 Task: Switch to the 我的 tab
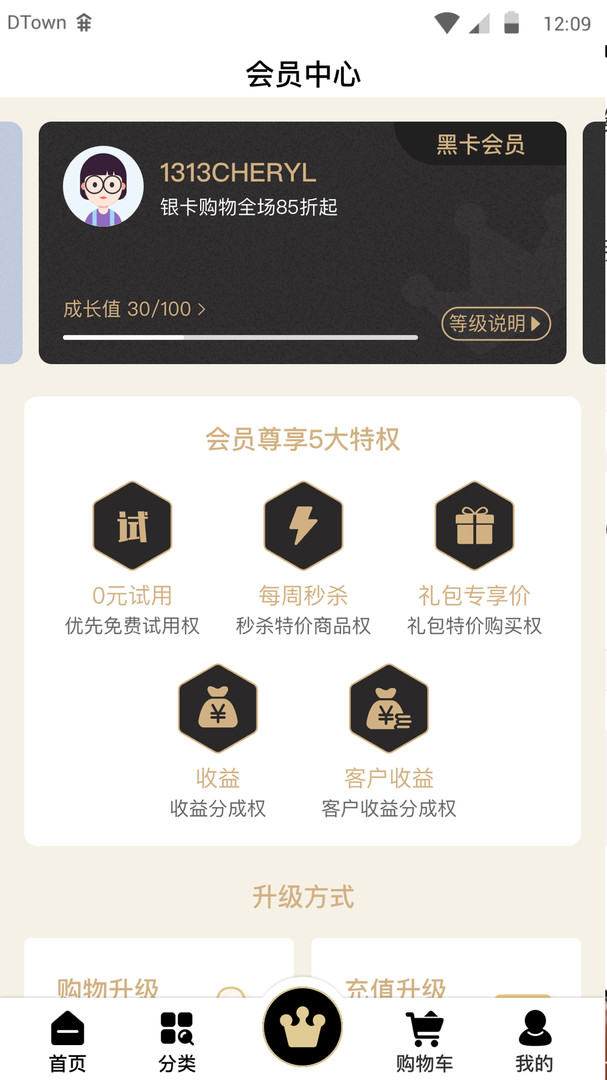point(535,1042)
